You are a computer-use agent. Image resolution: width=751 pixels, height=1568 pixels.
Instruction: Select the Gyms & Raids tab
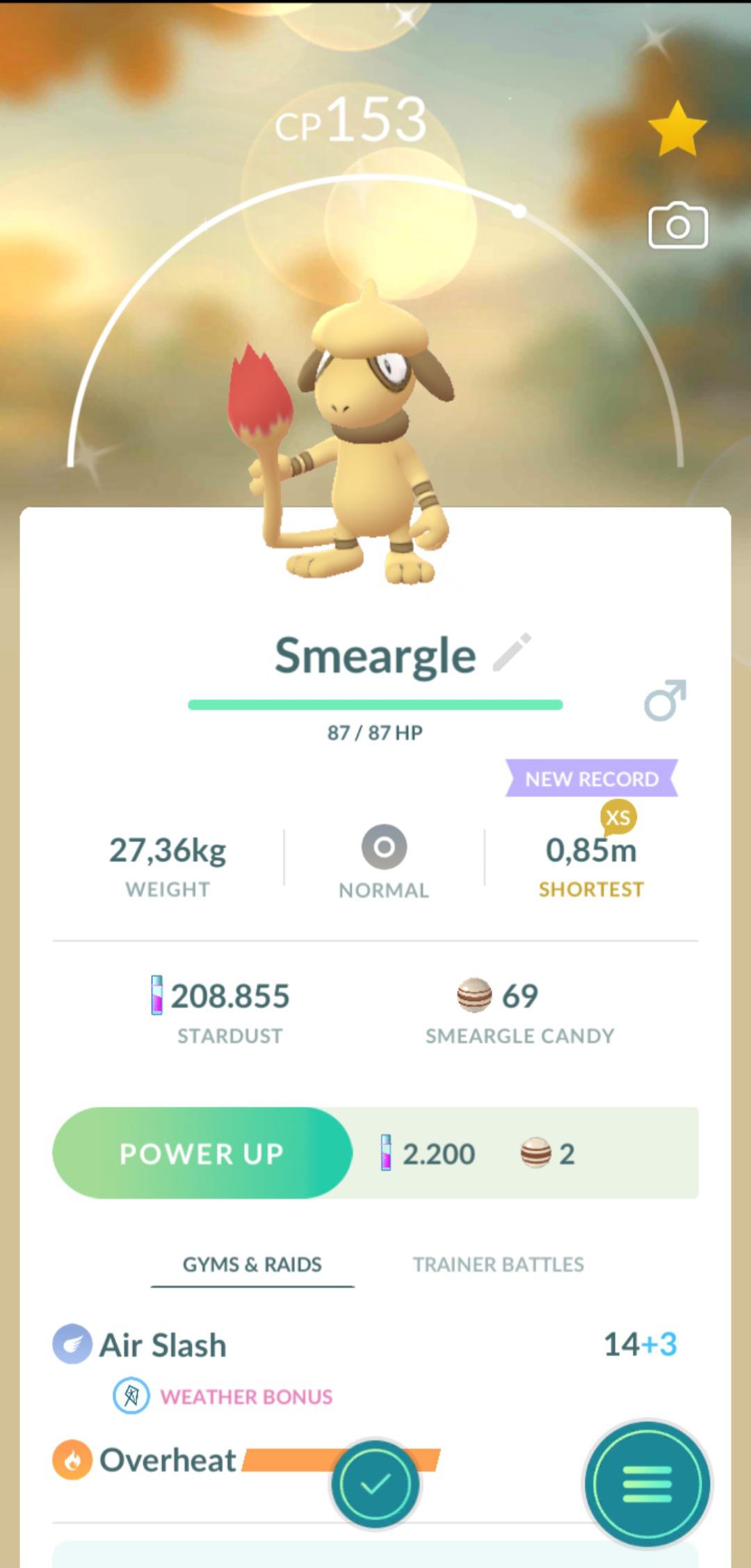[252, 1264]
